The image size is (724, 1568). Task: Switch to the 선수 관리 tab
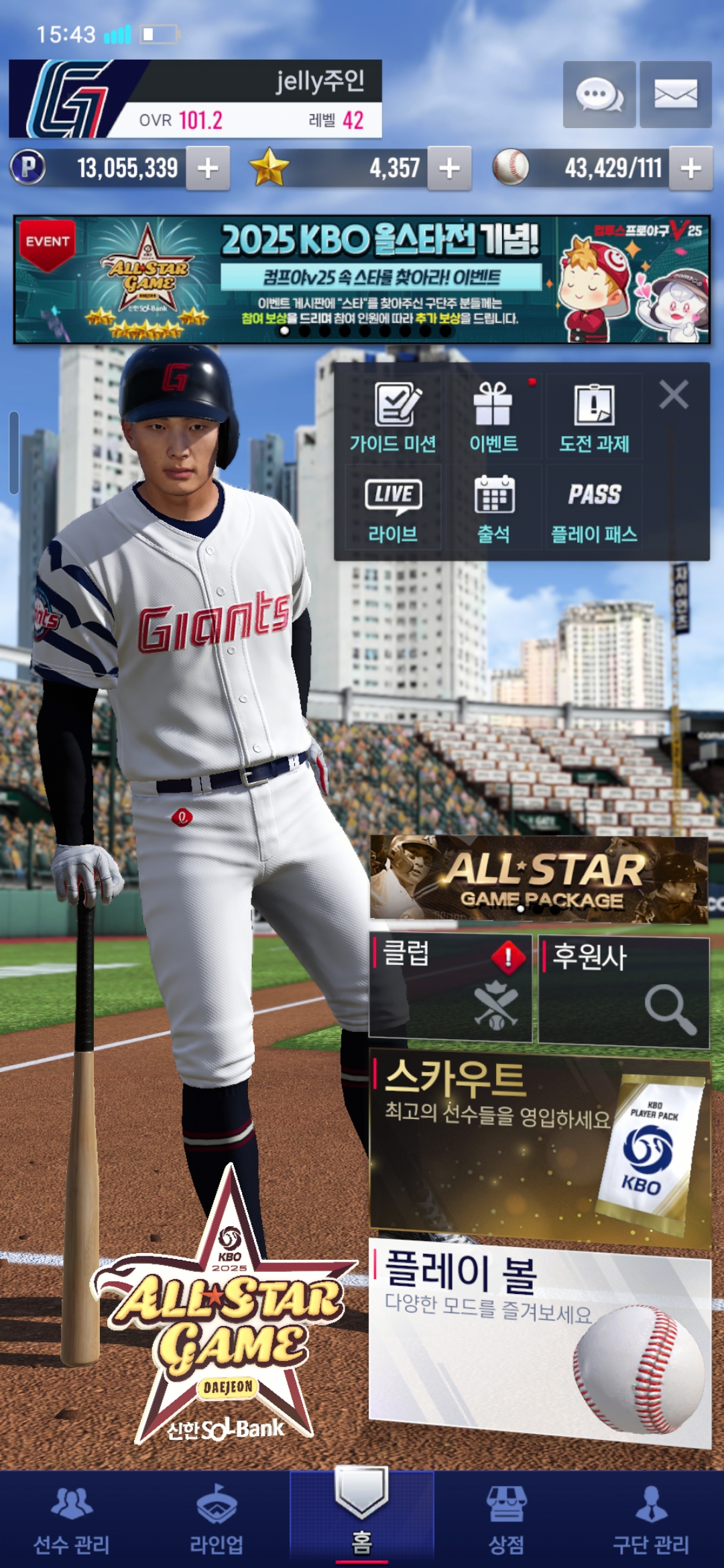click(72, 1520)
